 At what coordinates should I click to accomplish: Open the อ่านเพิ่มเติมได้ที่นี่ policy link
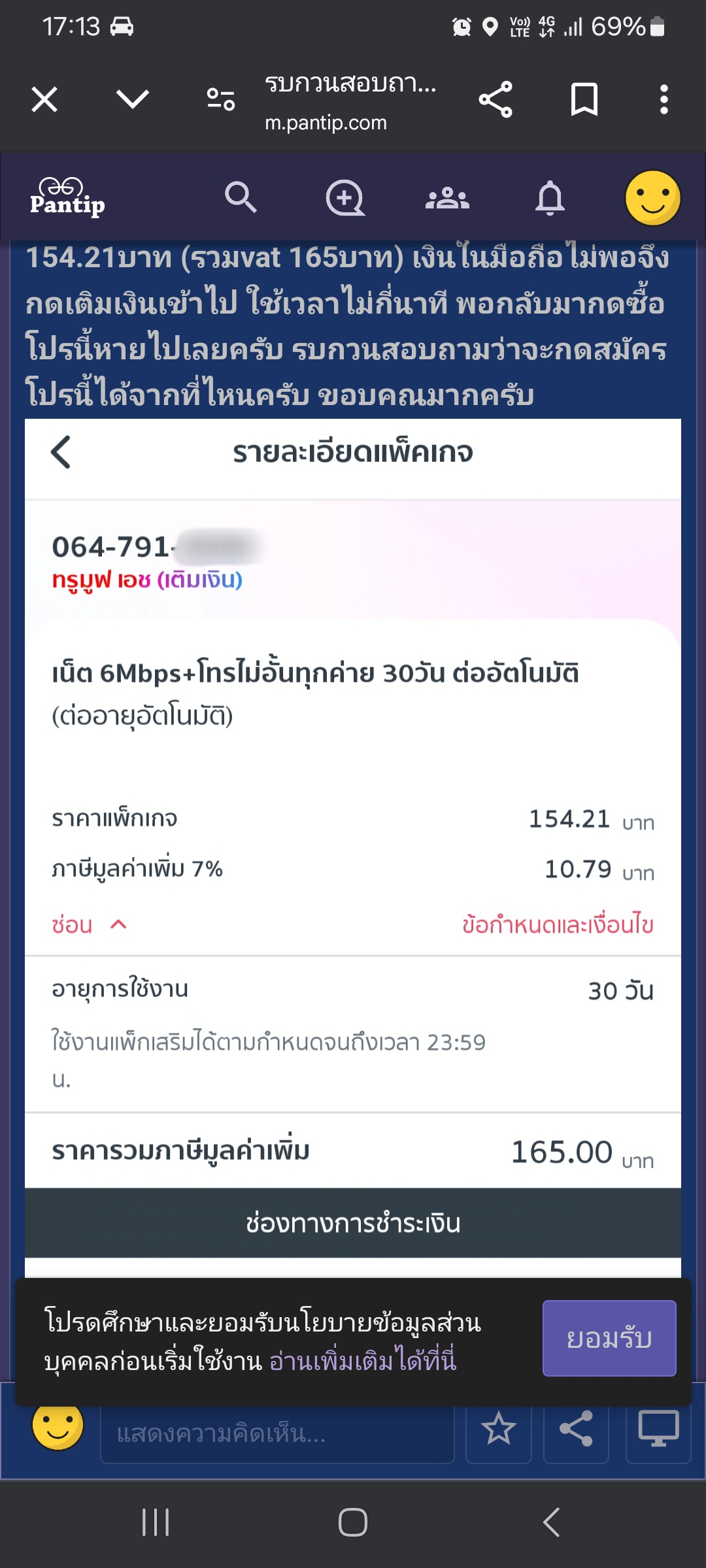click(363, 1362)
